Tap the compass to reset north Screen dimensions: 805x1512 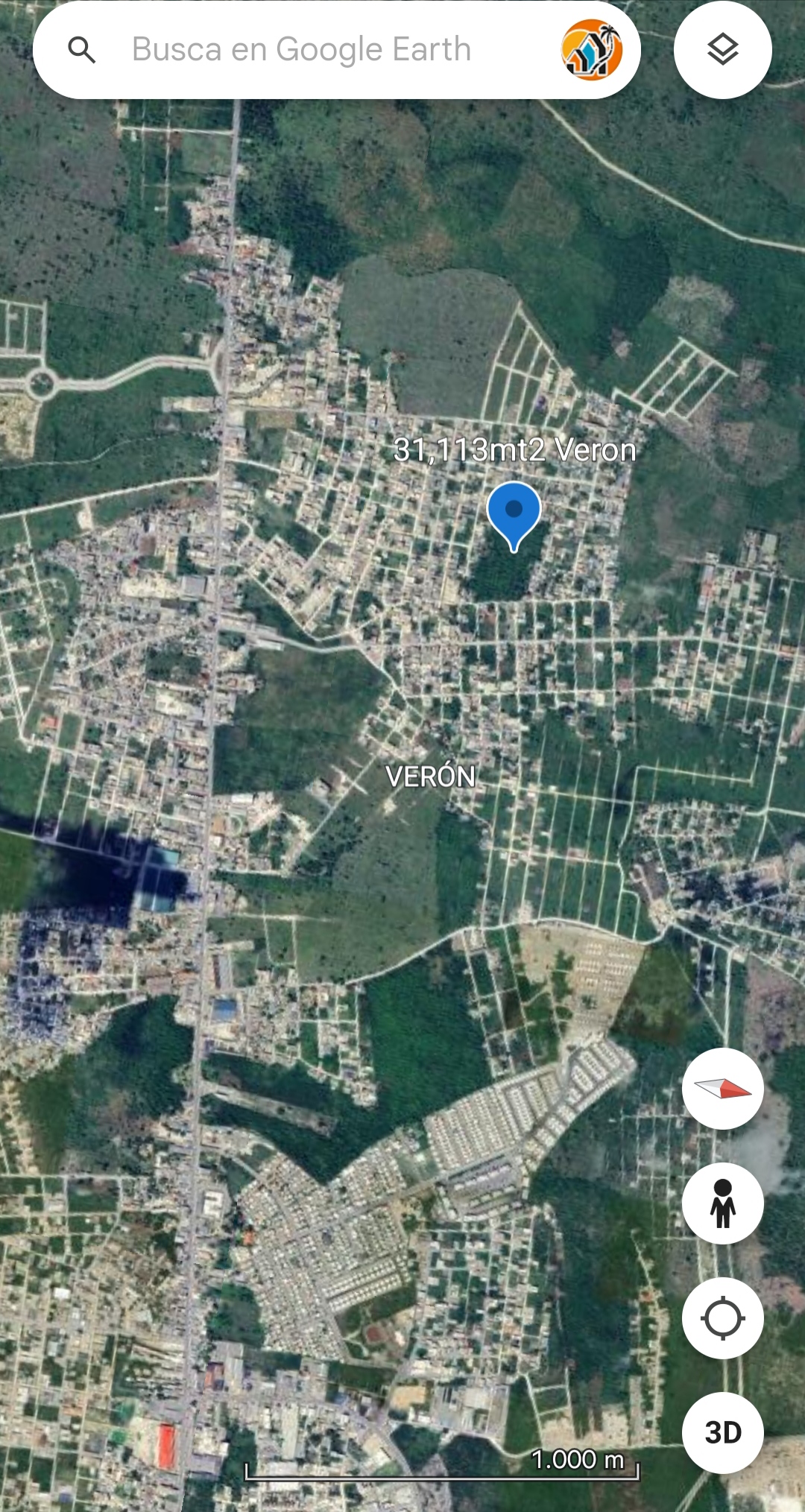[722, 1089]
